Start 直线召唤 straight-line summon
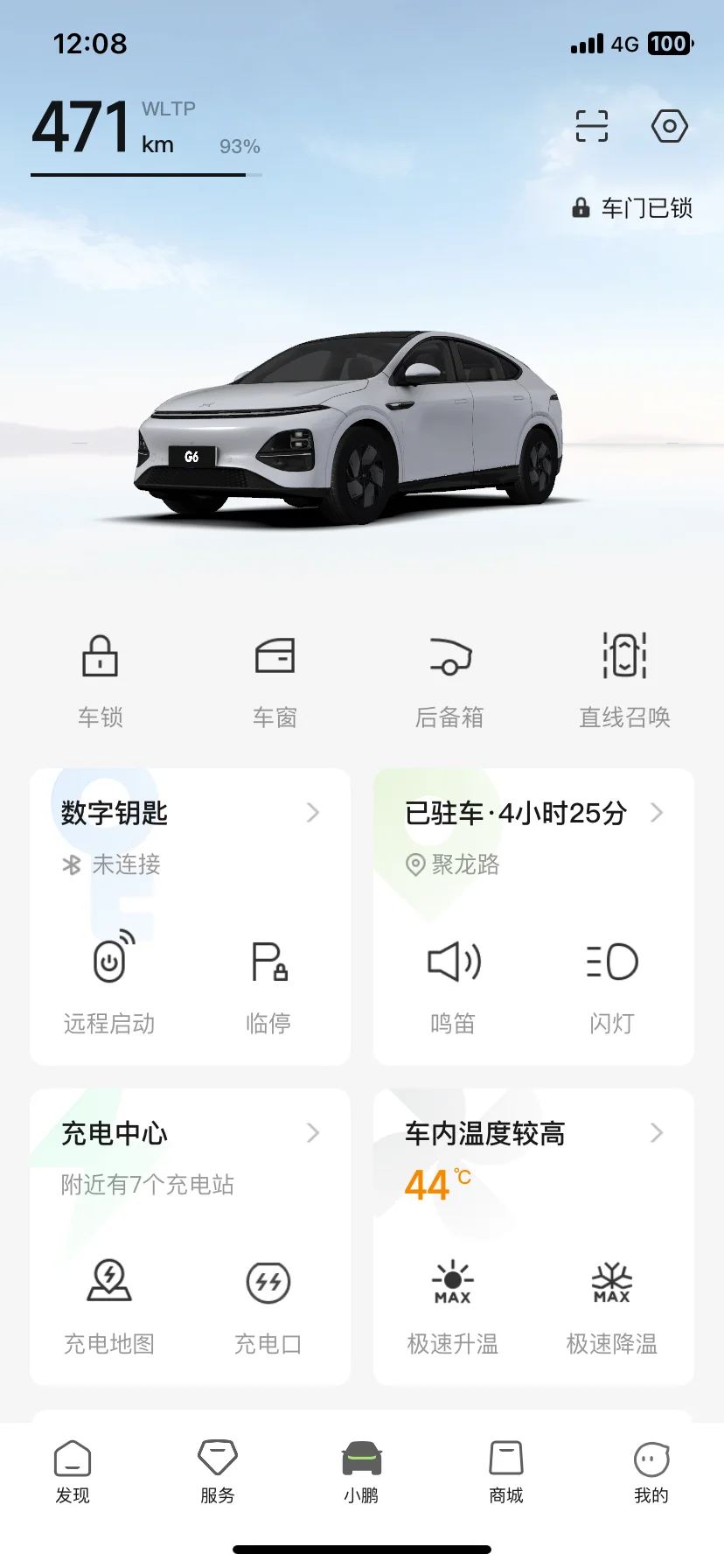This screenshot has height=1568, width=724. [624, 680]
